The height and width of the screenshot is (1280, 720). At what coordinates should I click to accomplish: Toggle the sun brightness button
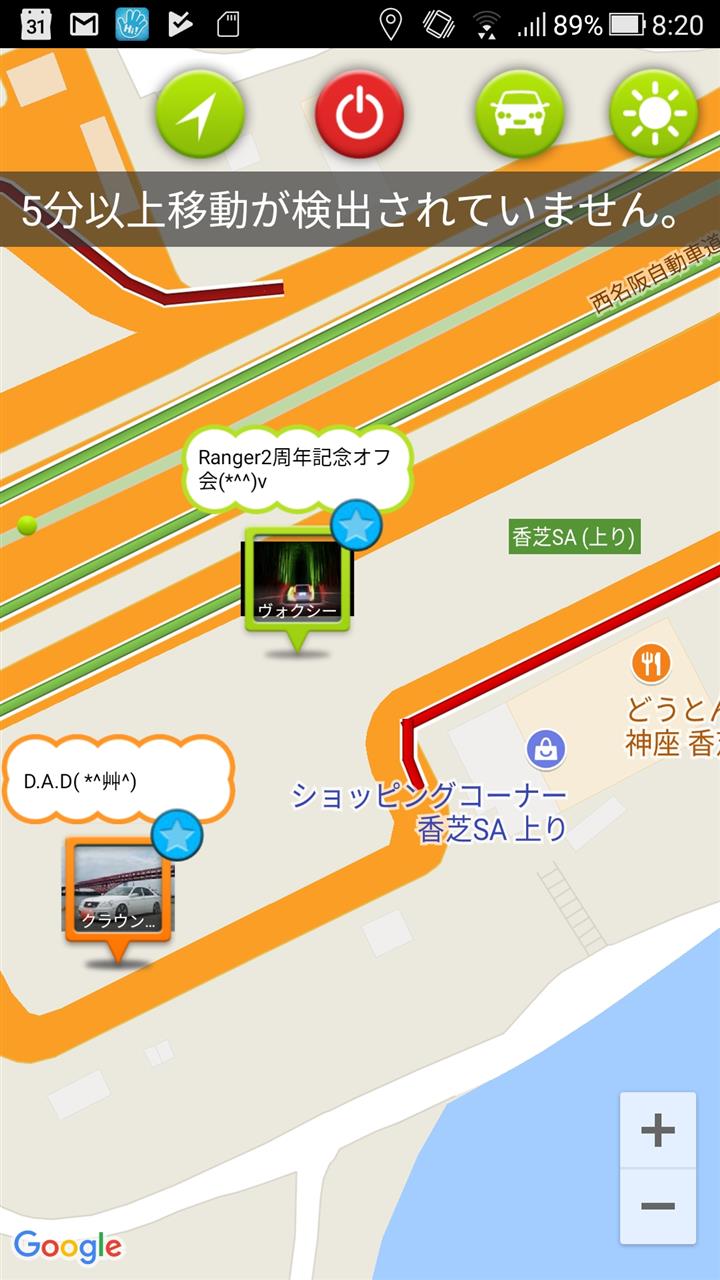click(654, 114)
